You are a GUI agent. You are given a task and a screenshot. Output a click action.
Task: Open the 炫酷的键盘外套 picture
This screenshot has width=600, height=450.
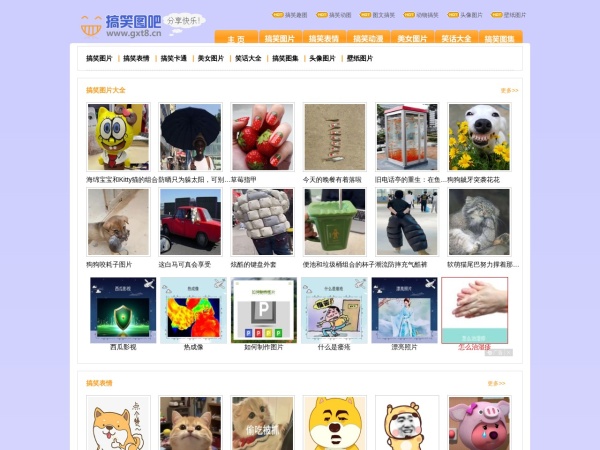[x=262, y=222]
